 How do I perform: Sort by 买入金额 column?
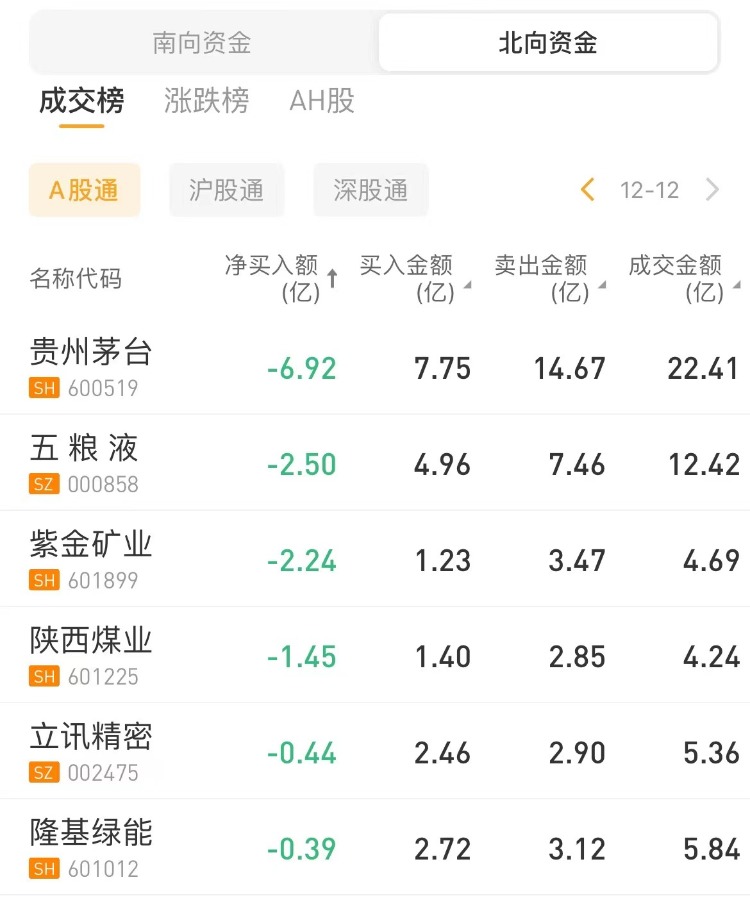point(412,279)
